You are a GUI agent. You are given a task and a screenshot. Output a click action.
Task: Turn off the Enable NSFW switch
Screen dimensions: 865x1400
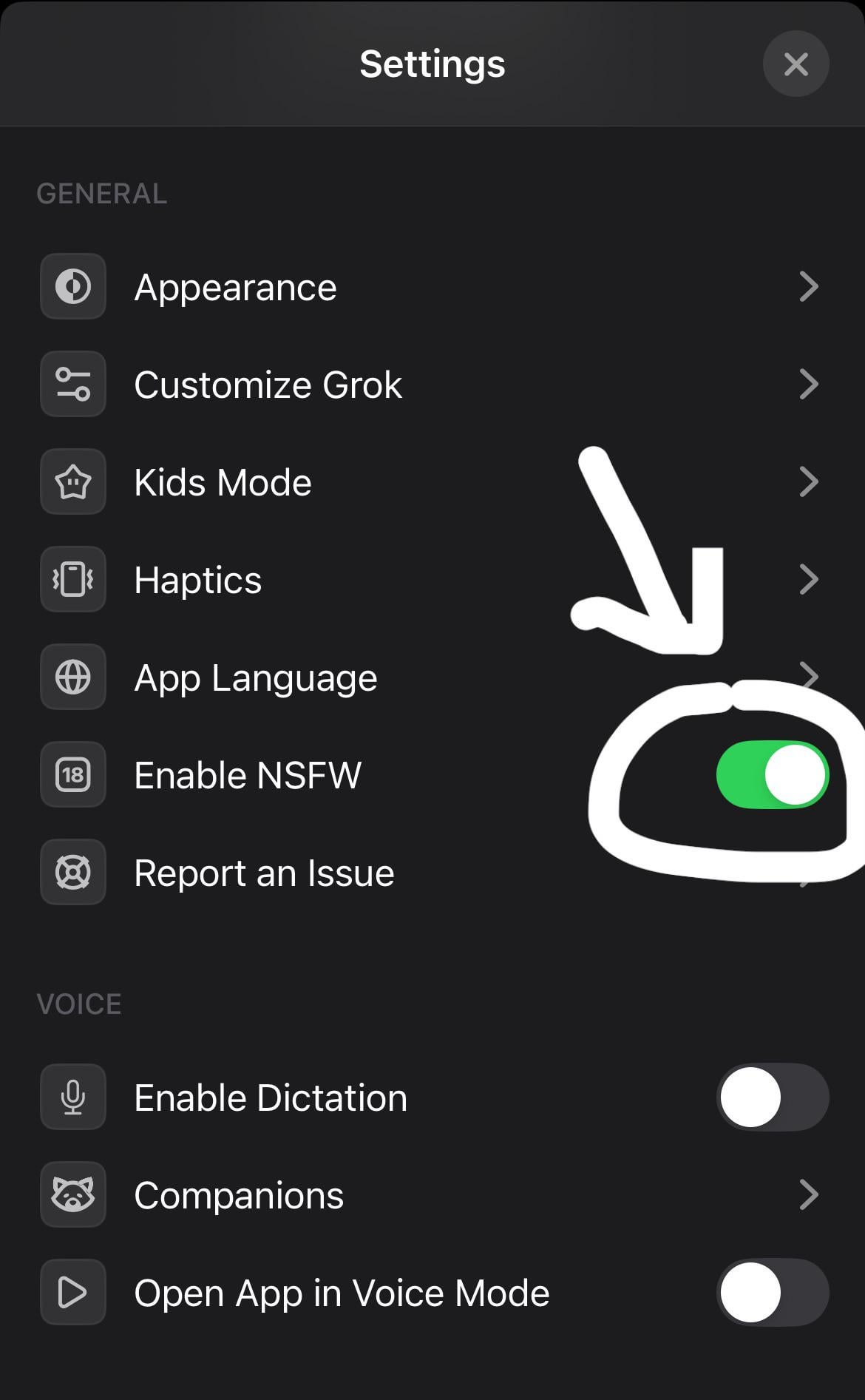[x=772, y=775]
